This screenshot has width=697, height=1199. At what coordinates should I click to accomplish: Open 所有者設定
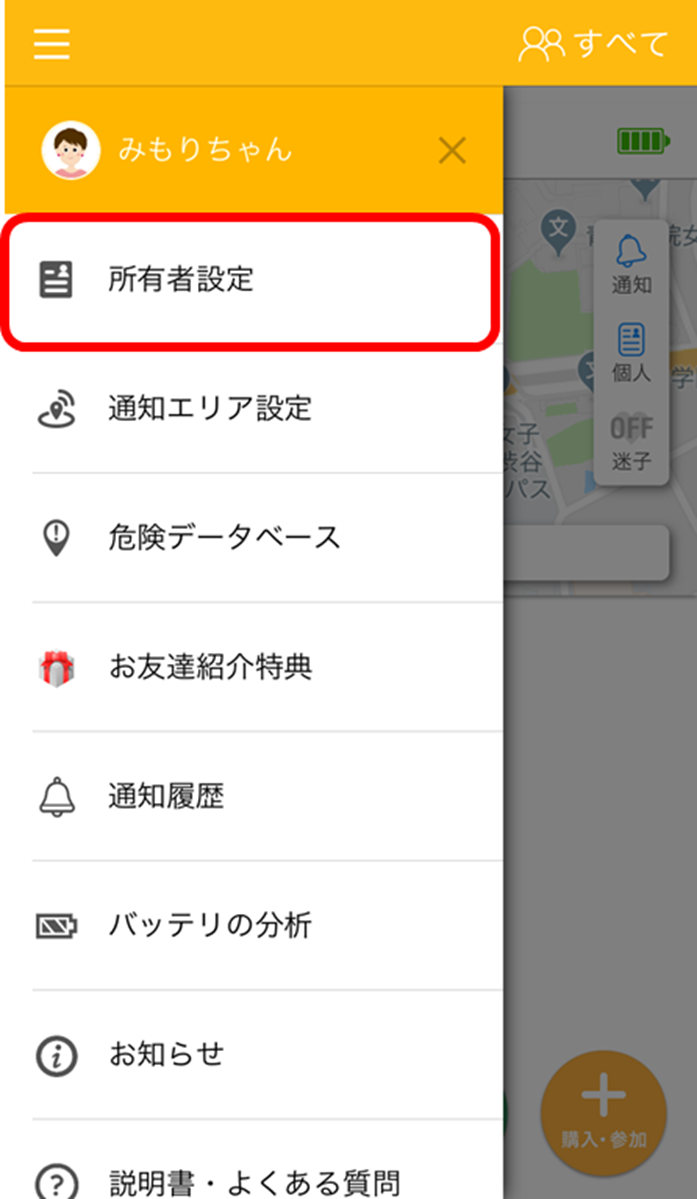[250, 281]
